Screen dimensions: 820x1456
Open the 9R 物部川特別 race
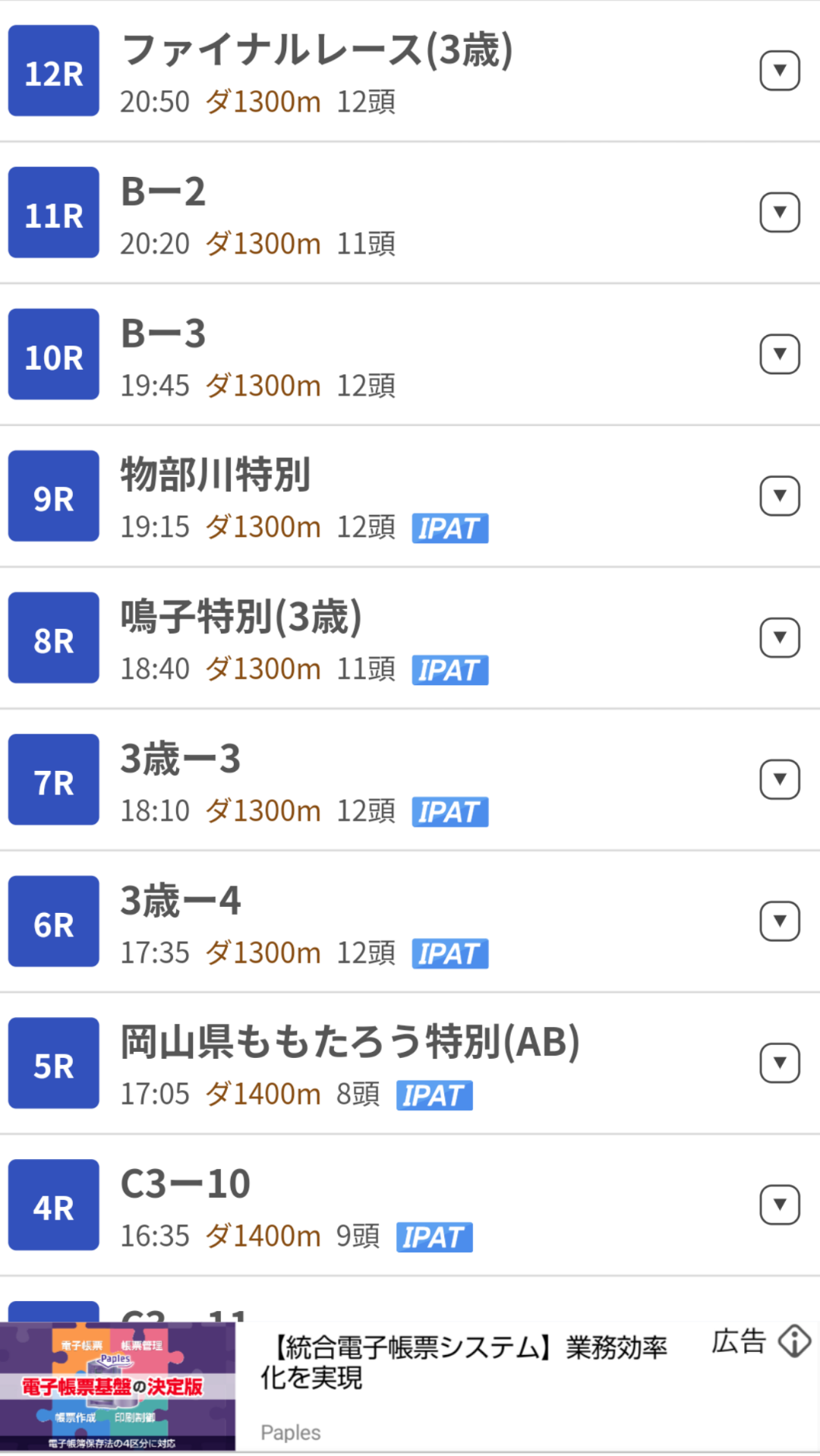410,496
